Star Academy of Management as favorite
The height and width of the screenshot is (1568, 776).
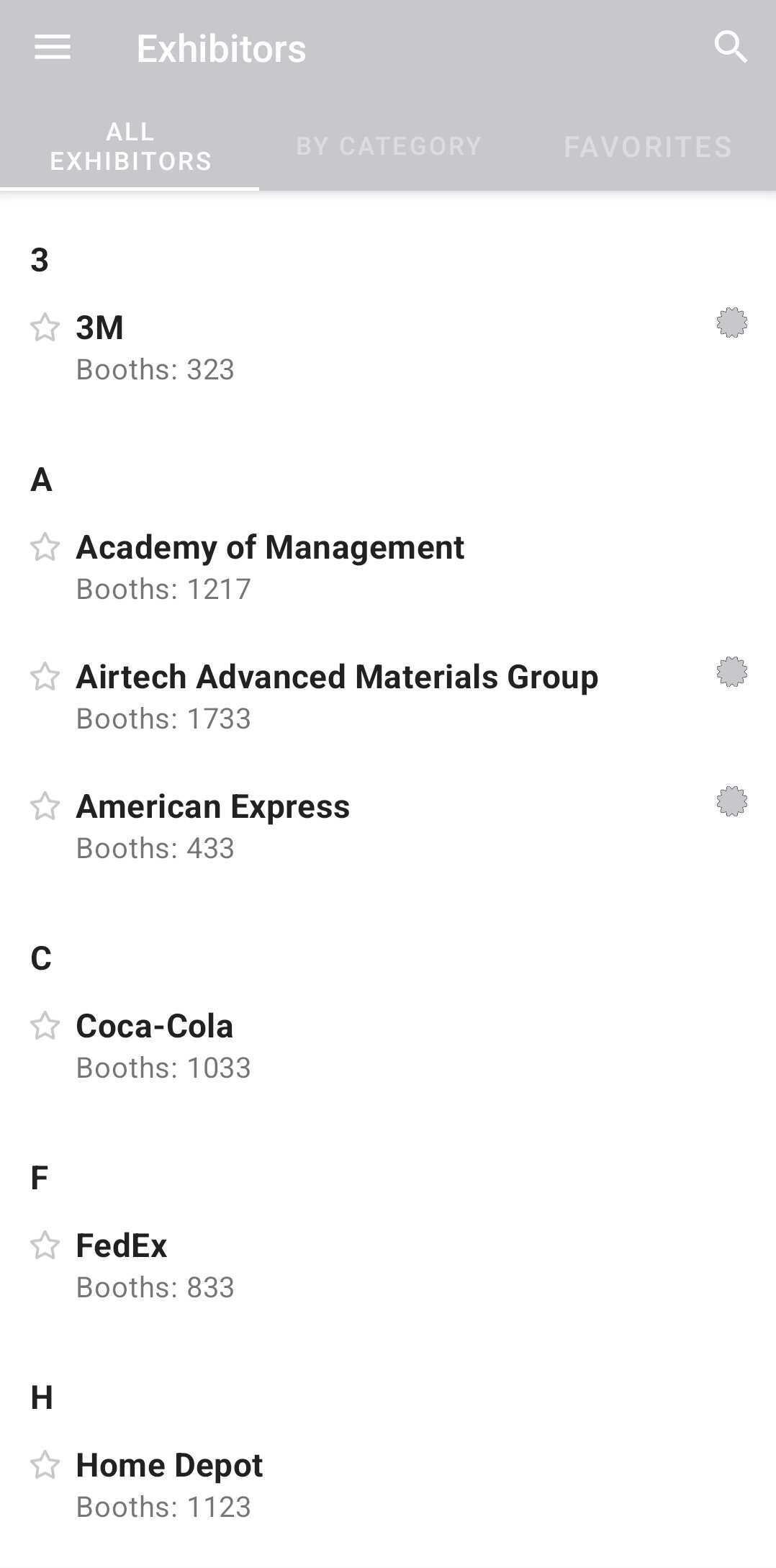[45, 547]
